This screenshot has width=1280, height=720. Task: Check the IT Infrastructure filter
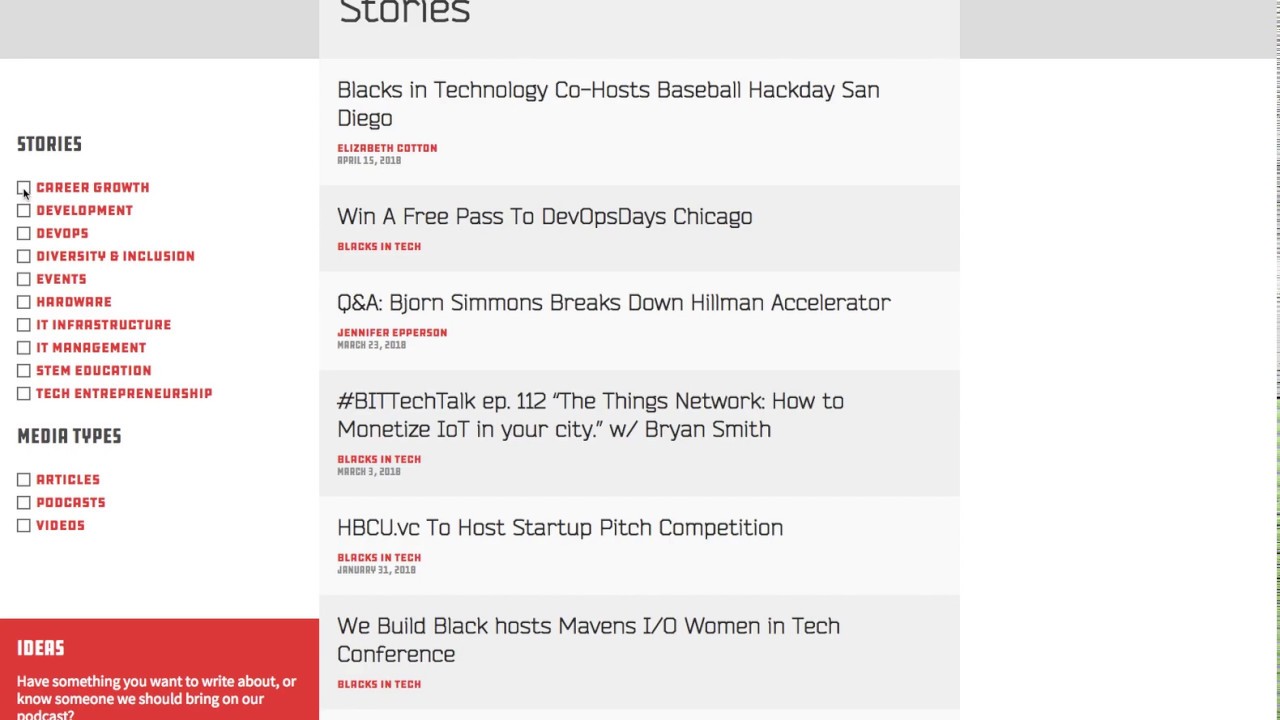click(x=24, y=325)
